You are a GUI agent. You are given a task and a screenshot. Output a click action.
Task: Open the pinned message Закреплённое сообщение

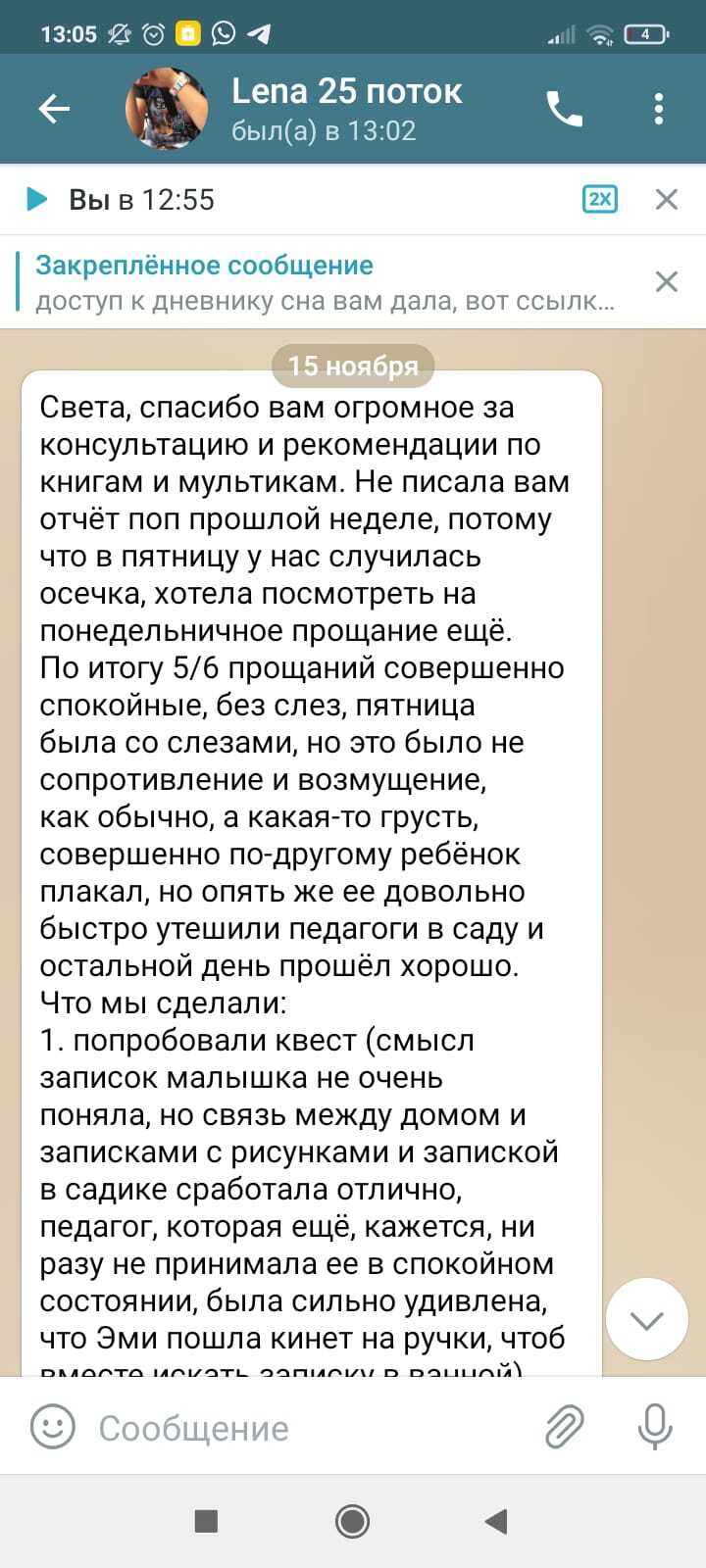(324, 282)
